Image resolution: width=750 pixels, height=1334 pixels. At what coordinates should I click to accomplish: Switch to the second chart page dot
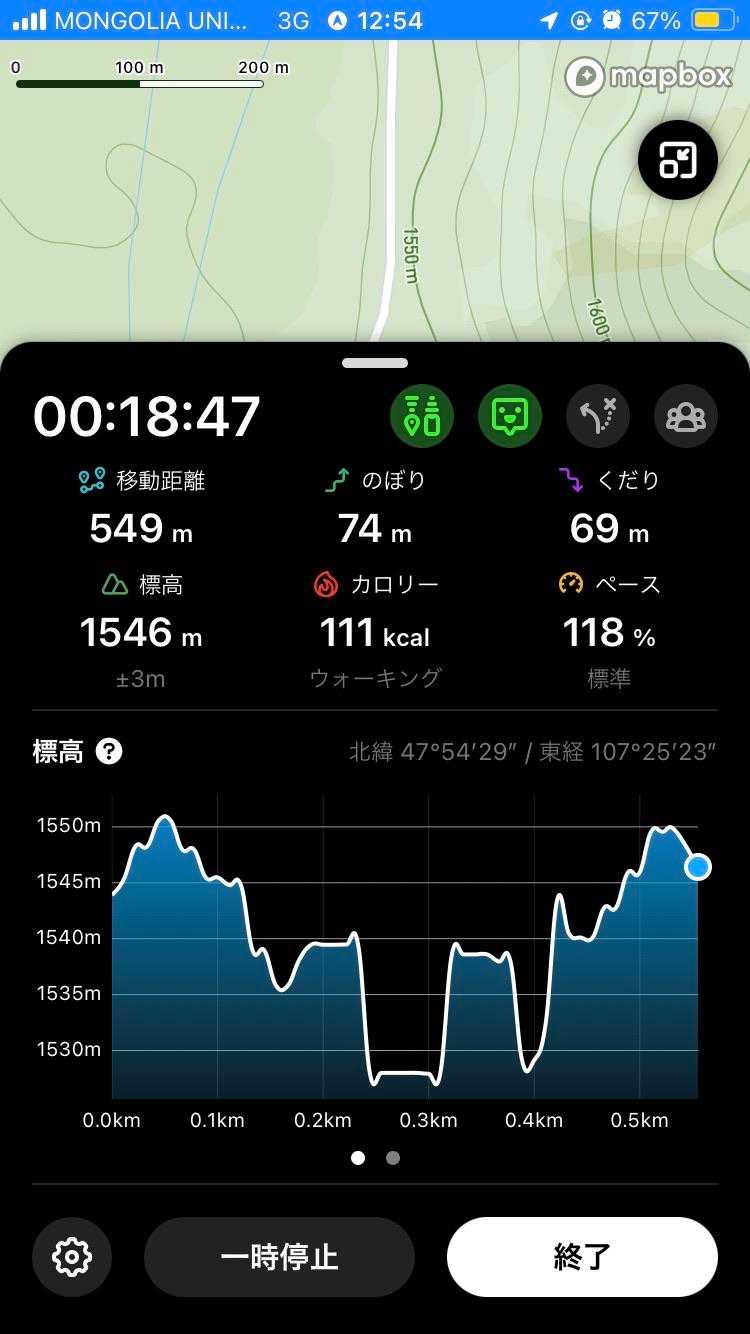coord(393,1158)
